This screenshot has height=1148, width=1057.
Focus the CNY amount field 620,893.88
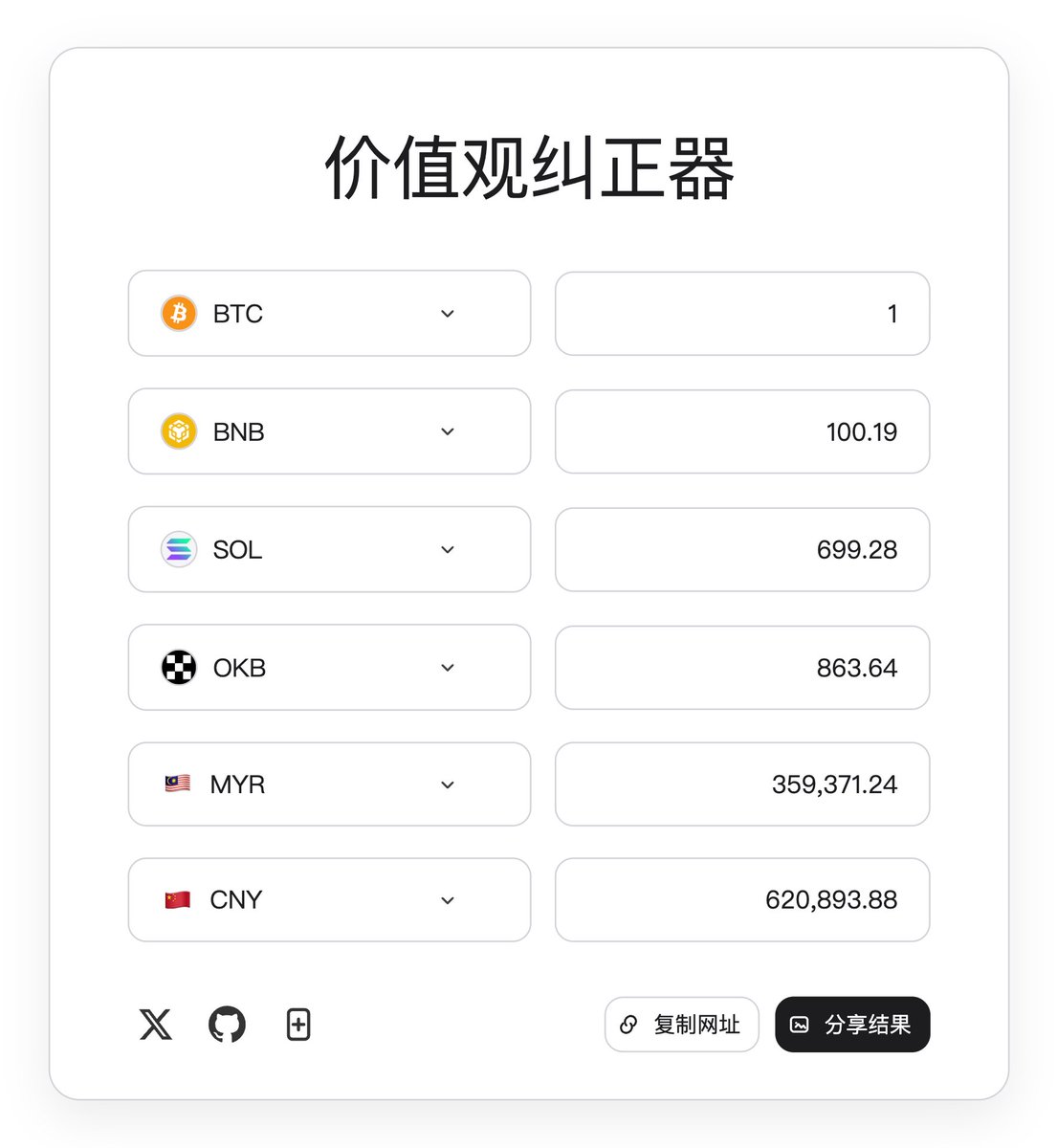[742, 900]
